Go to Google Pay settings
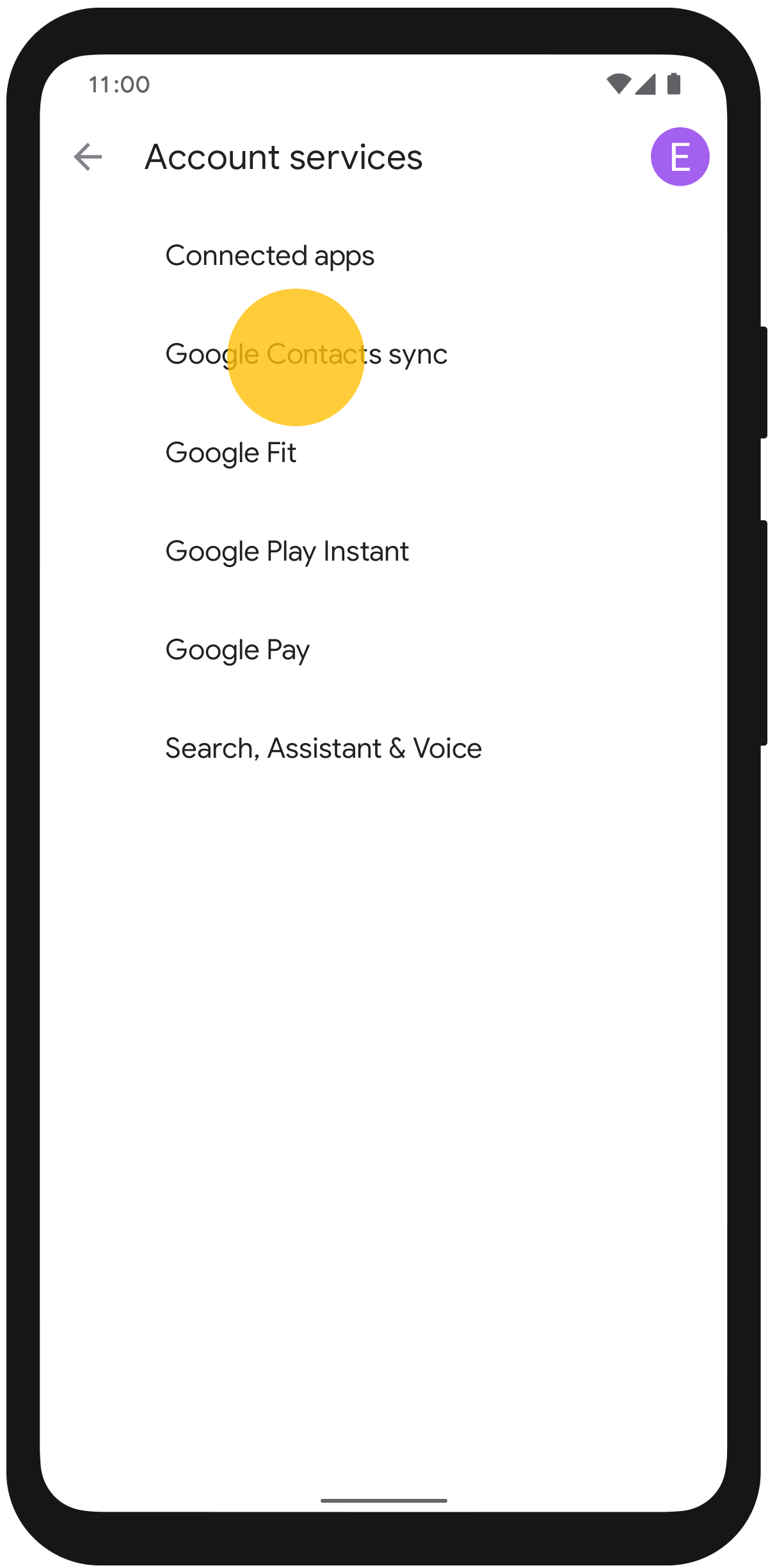Screen dimensions: 768x1568 [x=237, y=650]
